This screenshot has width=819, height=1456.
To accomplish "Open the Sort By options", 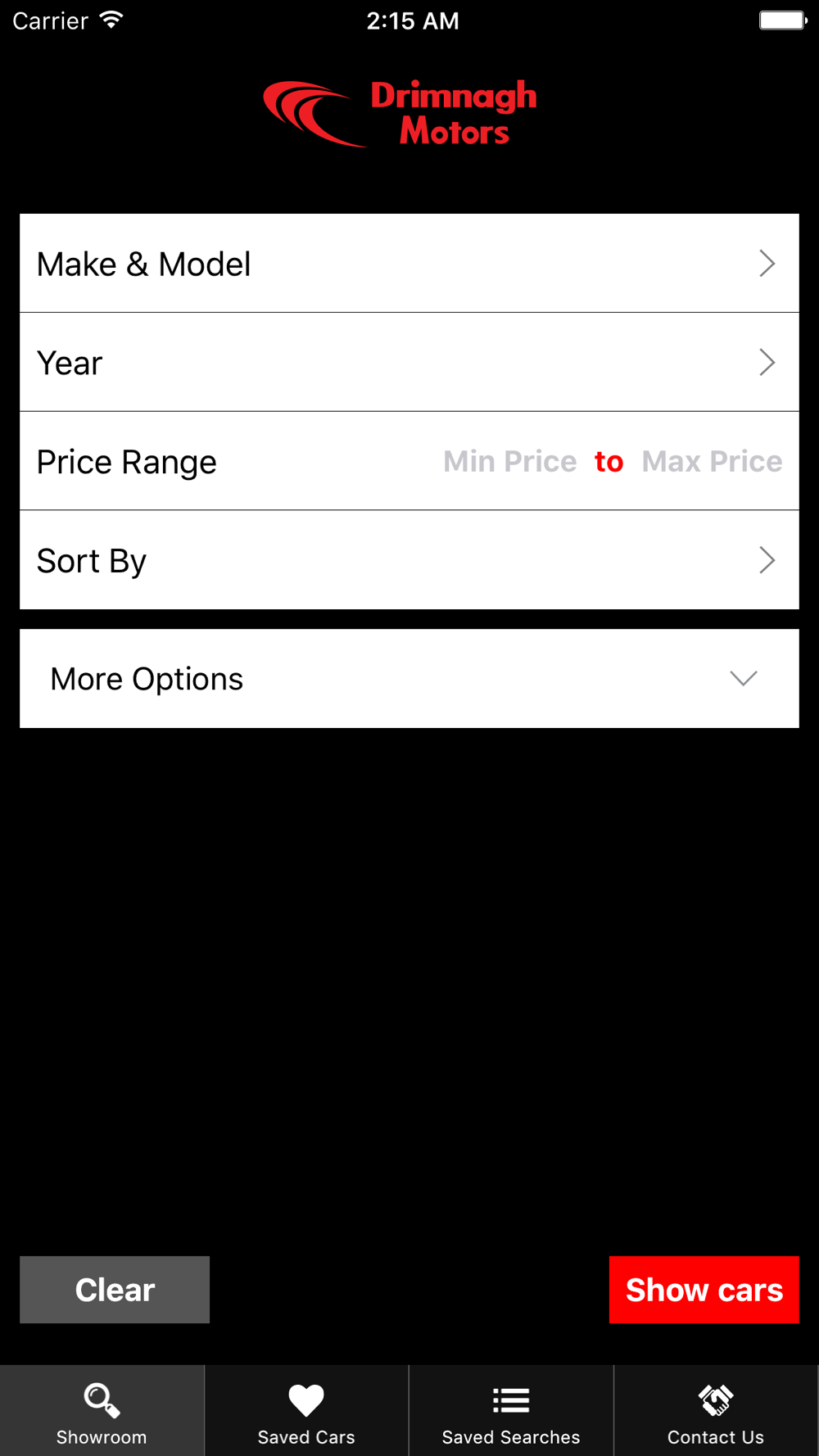I will click(409, 560).
